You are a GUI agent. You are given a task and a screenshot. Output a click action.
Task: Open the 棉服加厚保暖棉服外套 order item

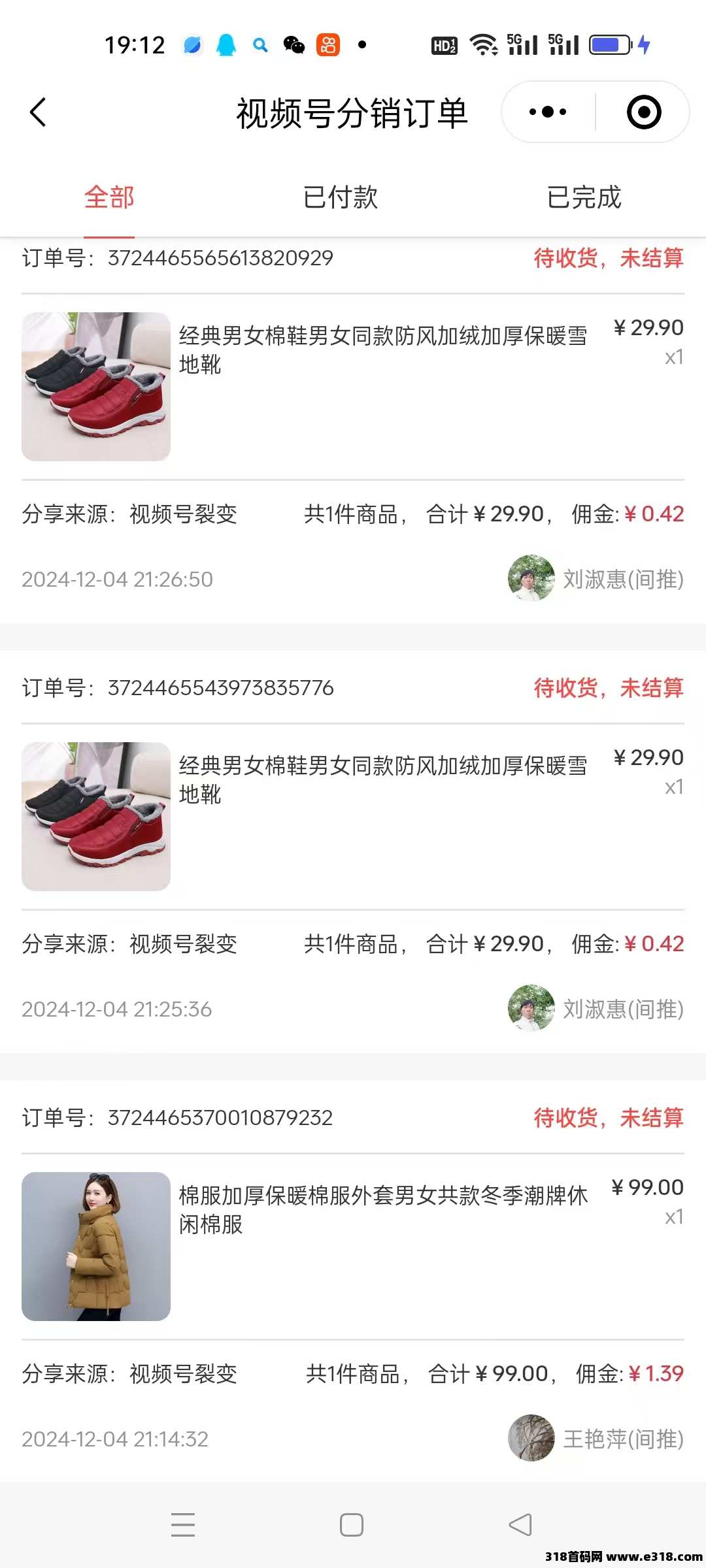[x=353, y=1247]
